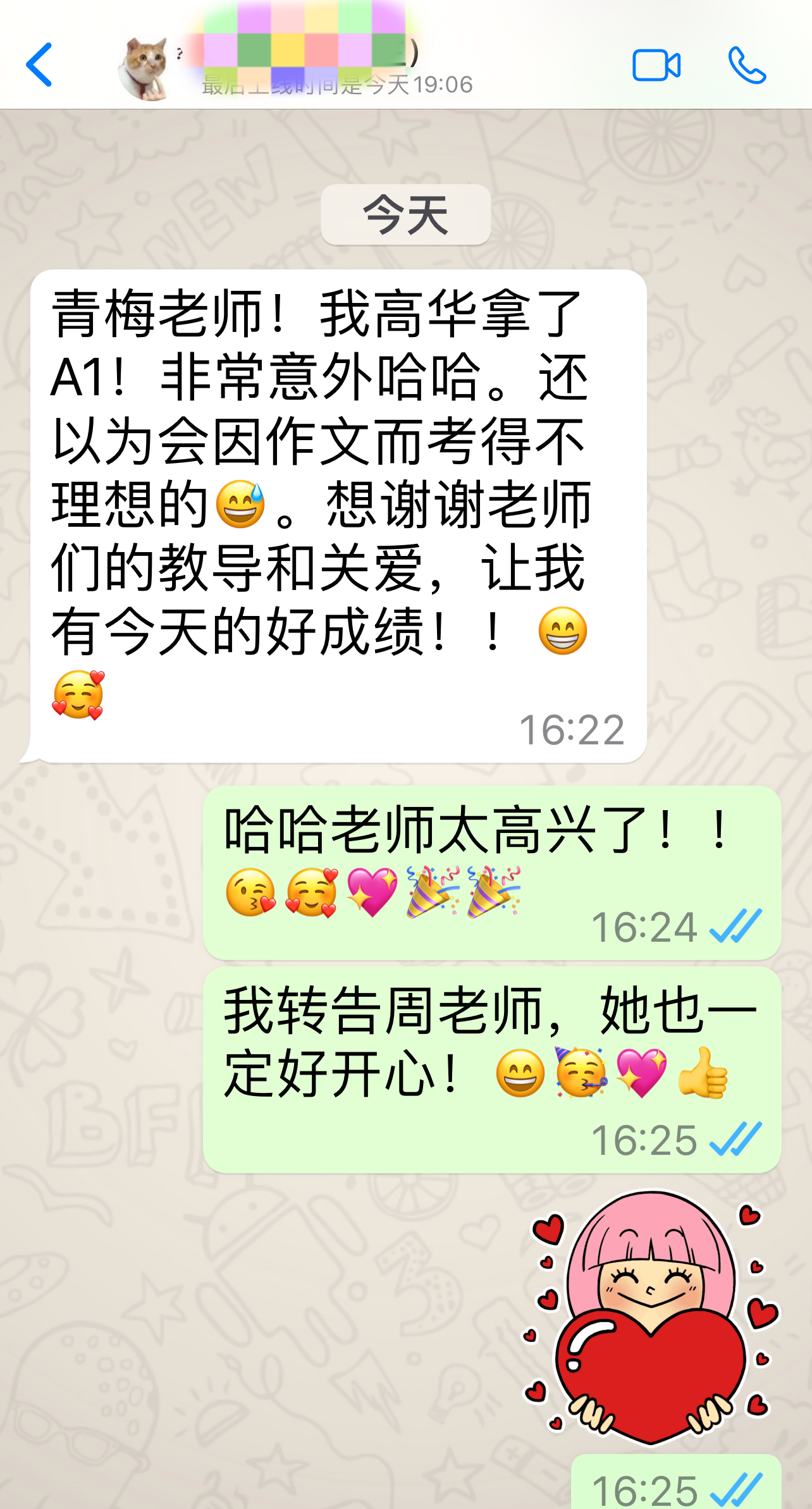812x1509 pixels.
Task: Start a video call with this contact
Action: point(656,65)
